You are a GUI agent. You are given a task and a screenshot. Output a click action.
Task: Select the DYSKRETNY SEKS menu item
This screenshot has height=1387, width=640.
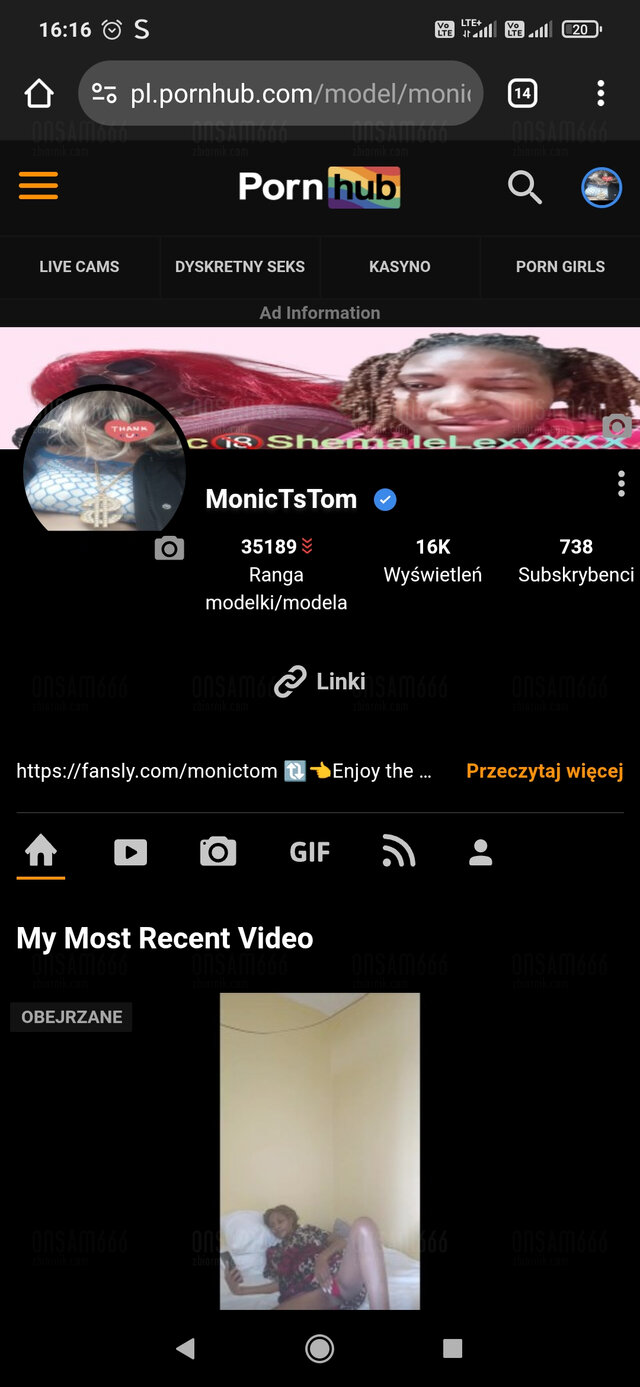[240, 267]
